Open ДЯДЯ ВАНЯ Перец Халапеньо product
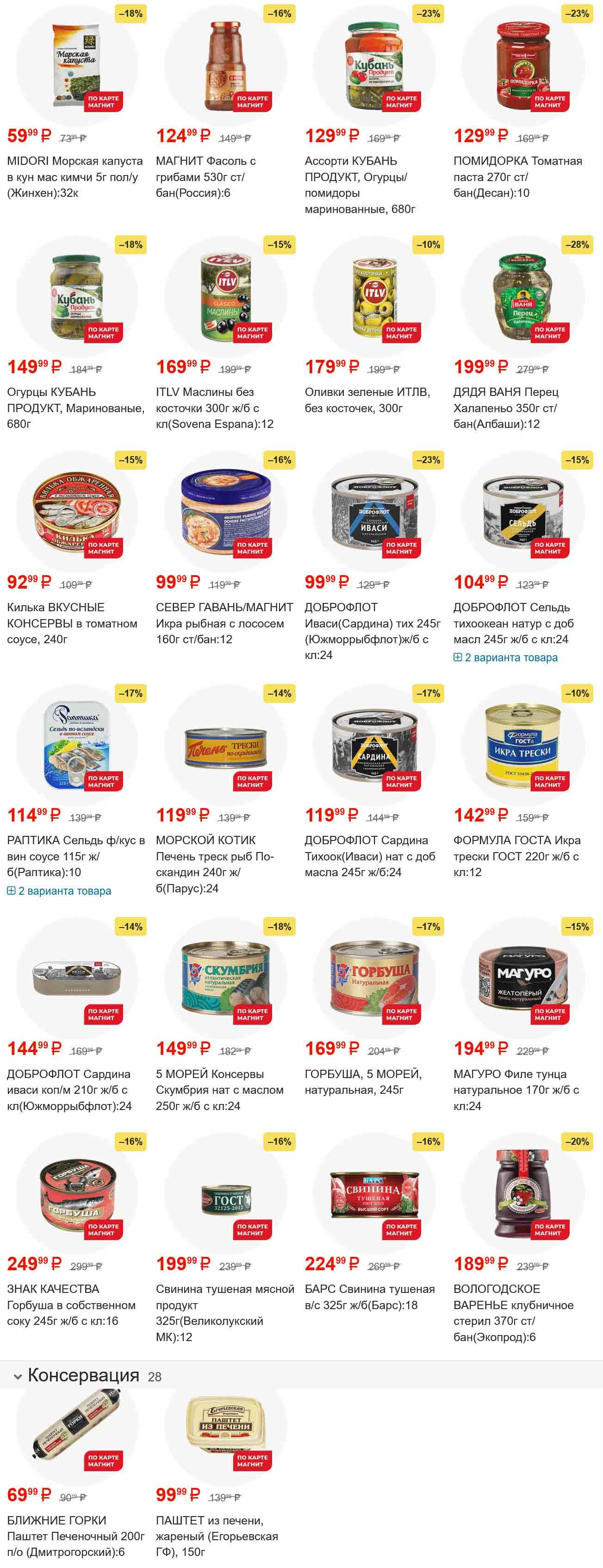603x1568 pixels. coord(505,408)
